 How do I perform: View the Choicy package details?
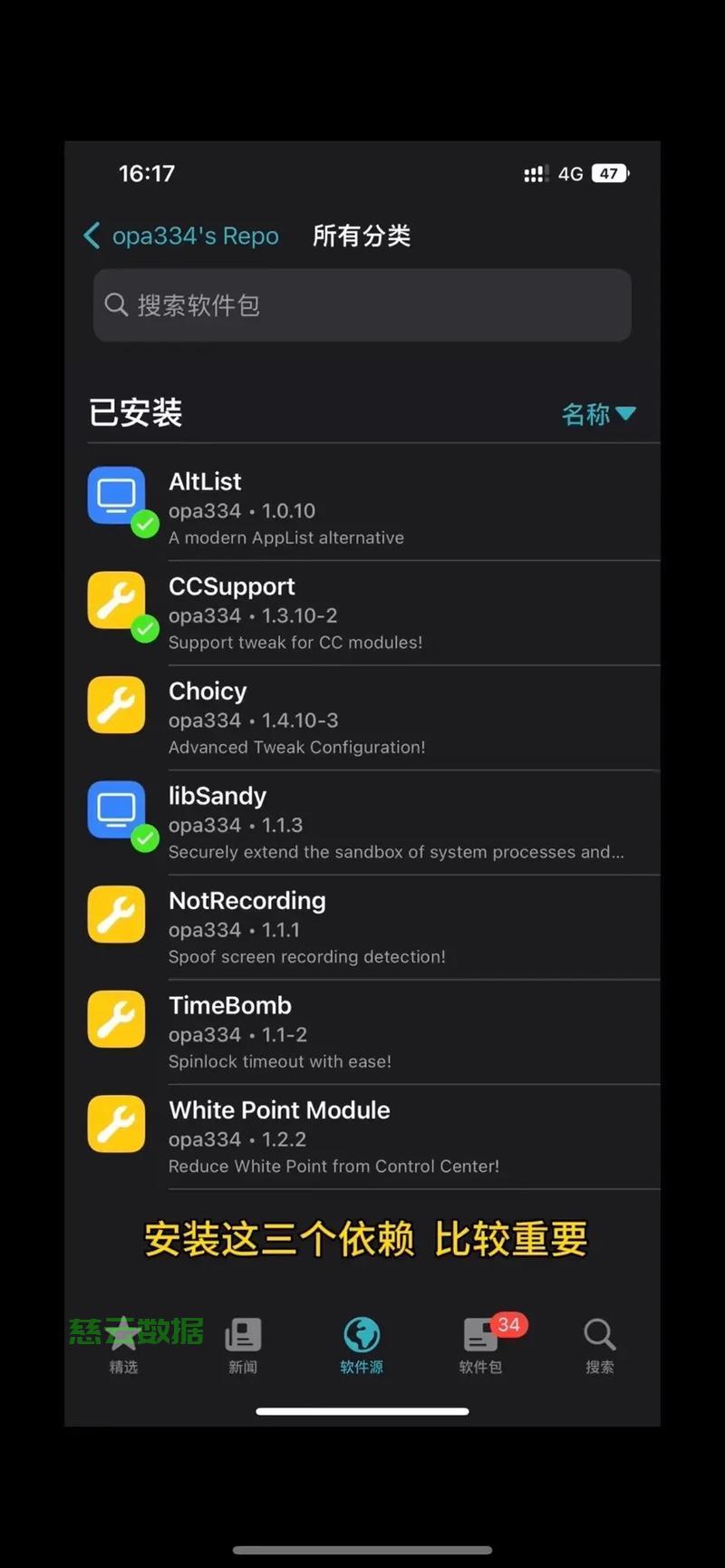pyautogui.click(x=362, y=718)
